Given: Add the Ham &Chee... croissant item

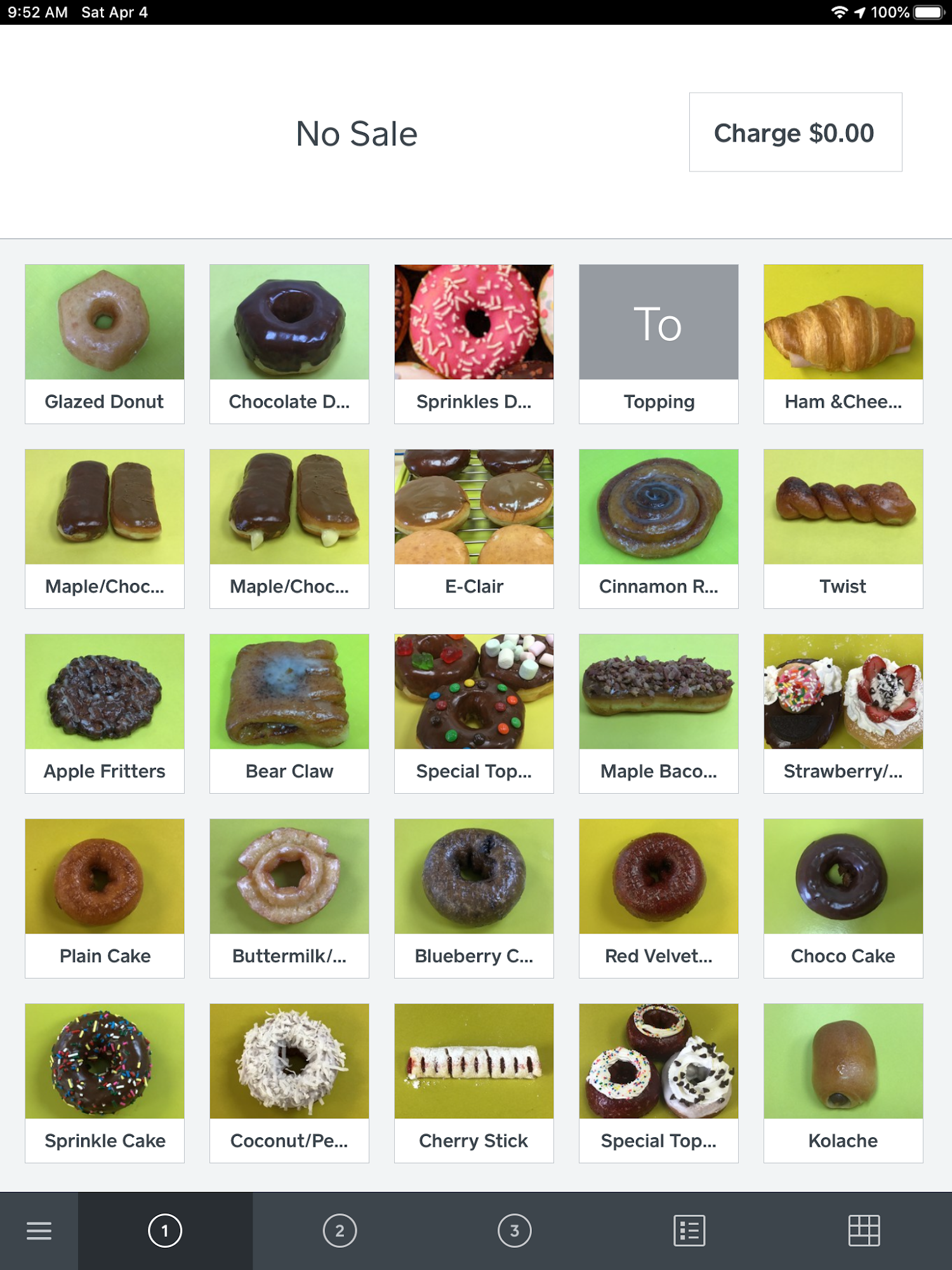Looking at the screenshot, I should [843, 344].
